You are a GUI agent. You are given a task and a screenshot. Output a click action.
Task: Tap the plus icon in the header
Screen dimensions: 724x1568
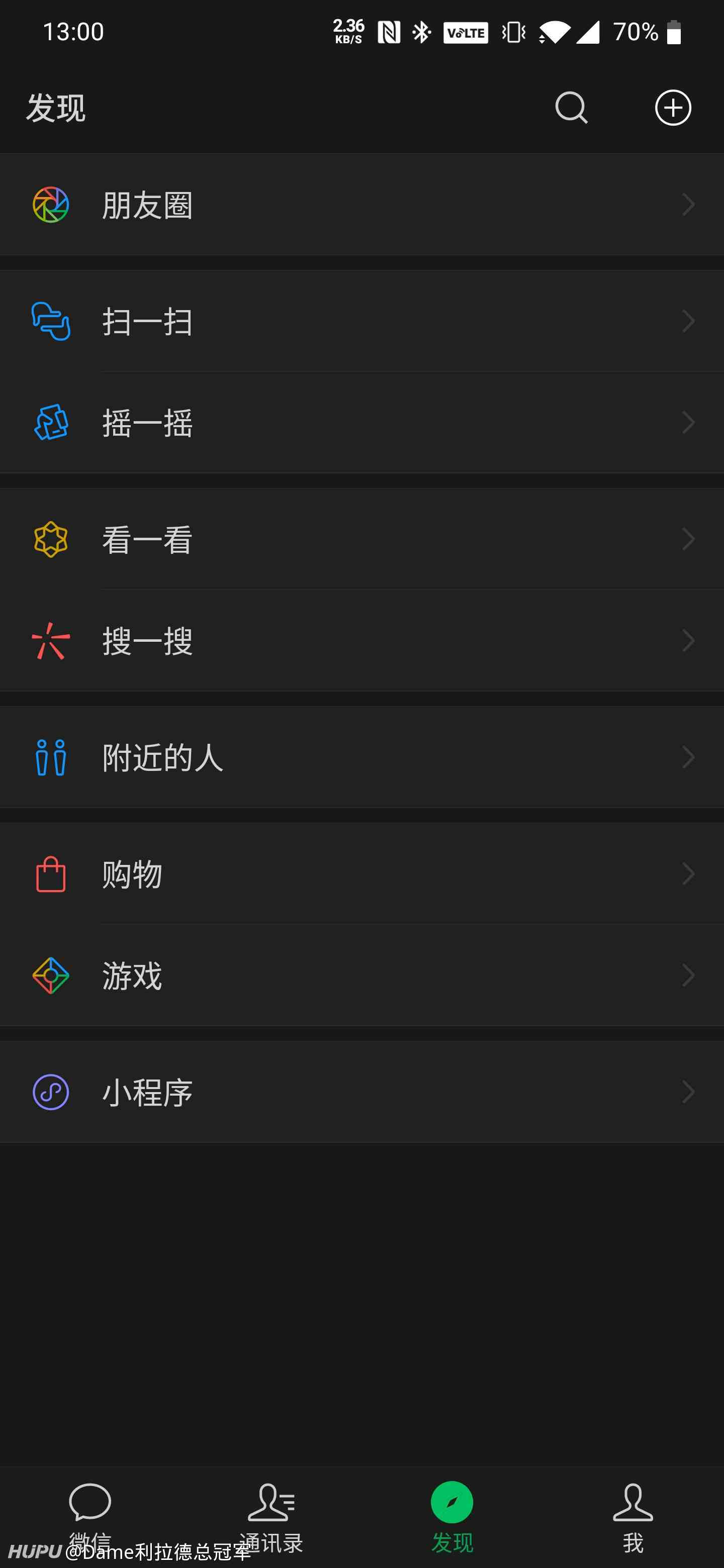point(673,108)
